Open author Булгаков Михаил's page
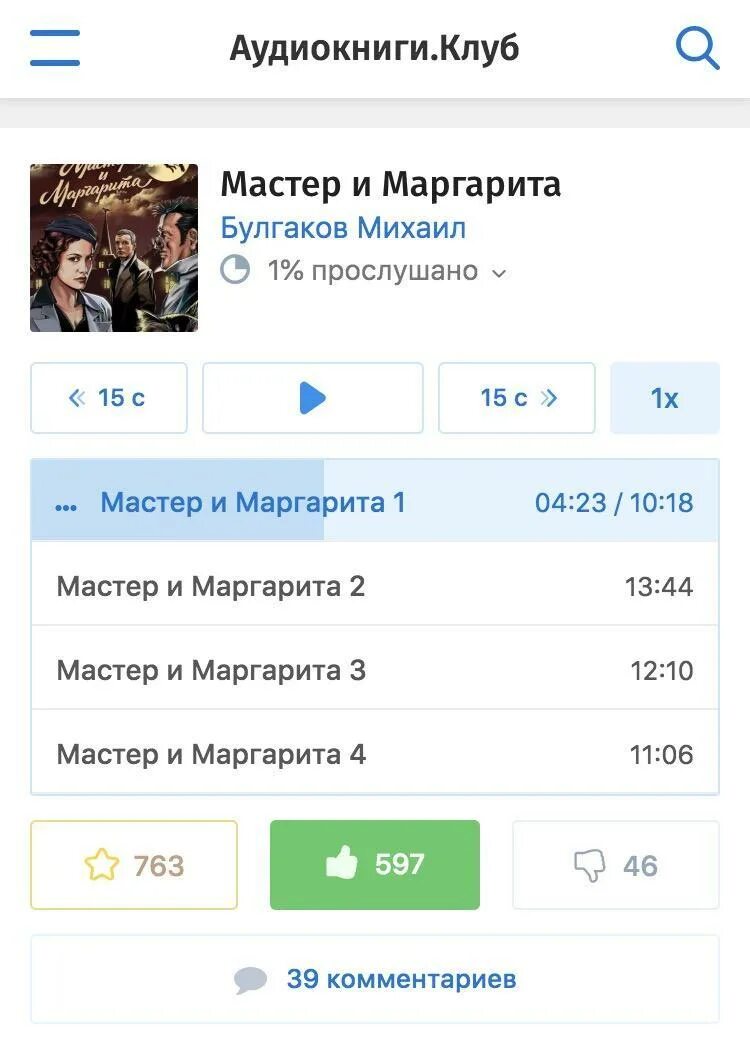 [x=343, y=228]
